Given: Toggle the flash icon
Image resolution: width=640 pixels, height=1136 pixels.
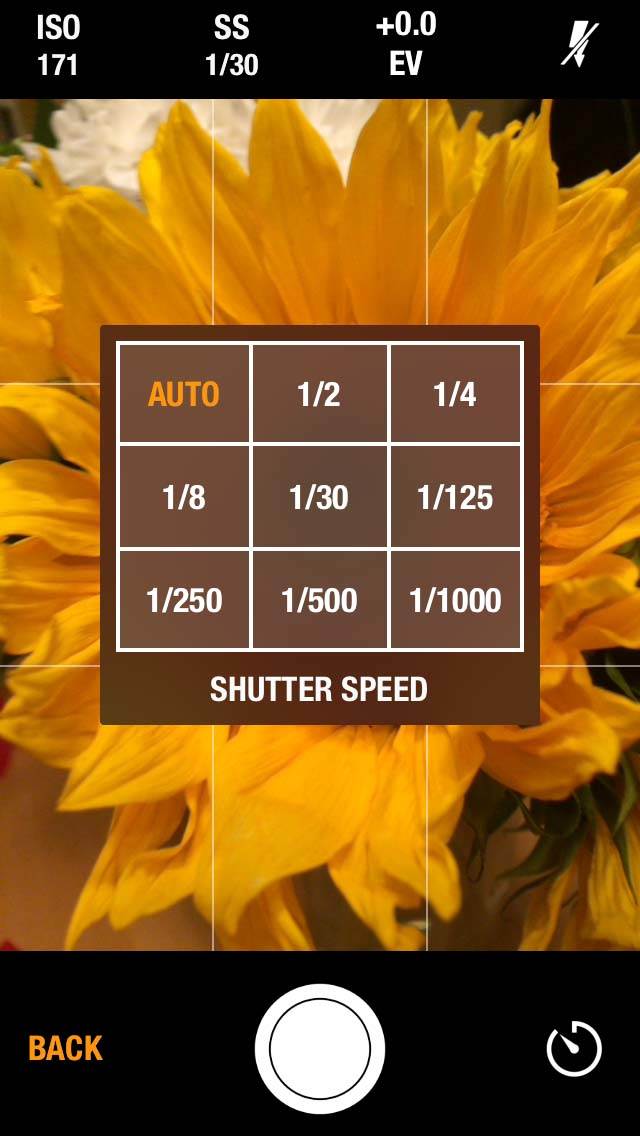Looking at the screenshot, I should (x=580, y=45).
